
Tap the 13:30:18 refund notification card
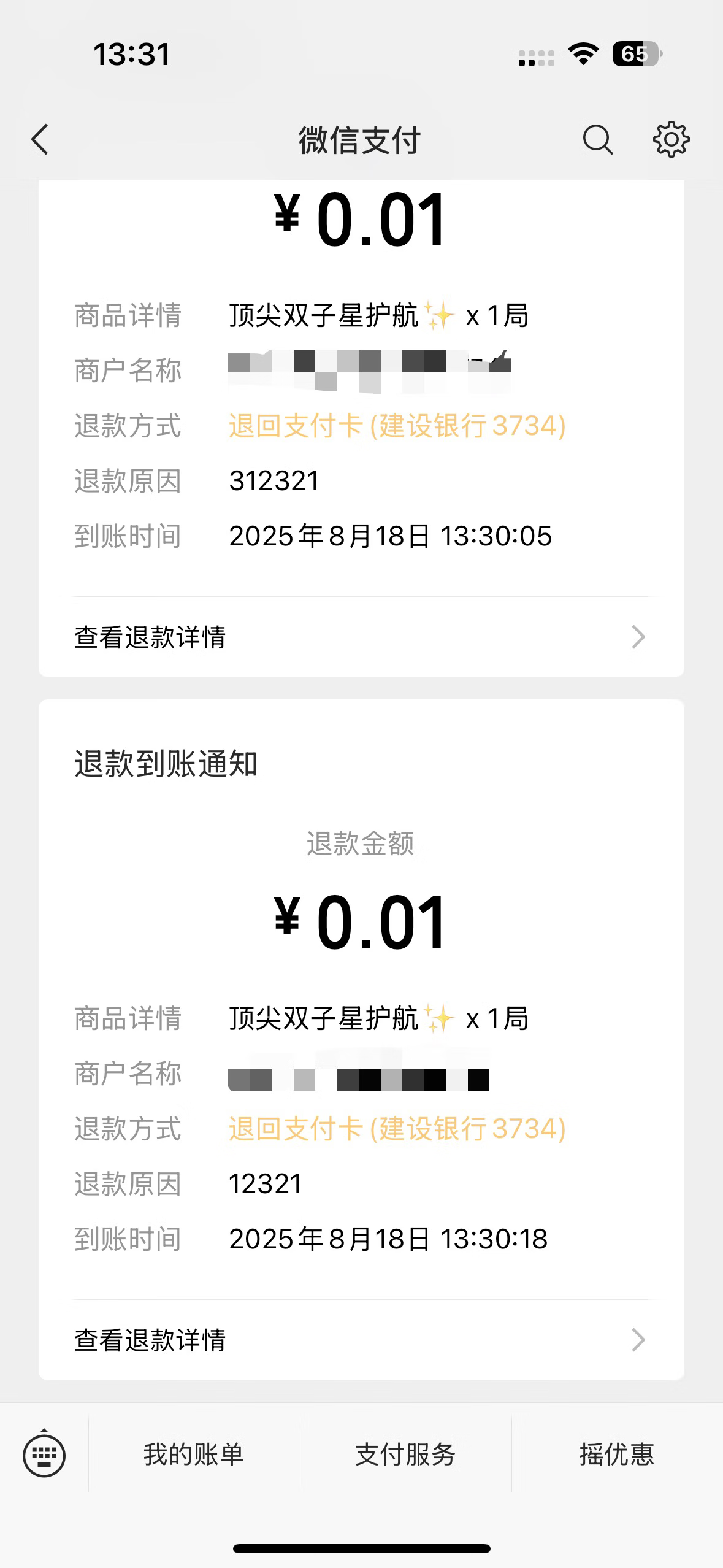(x=361, y=1040)
